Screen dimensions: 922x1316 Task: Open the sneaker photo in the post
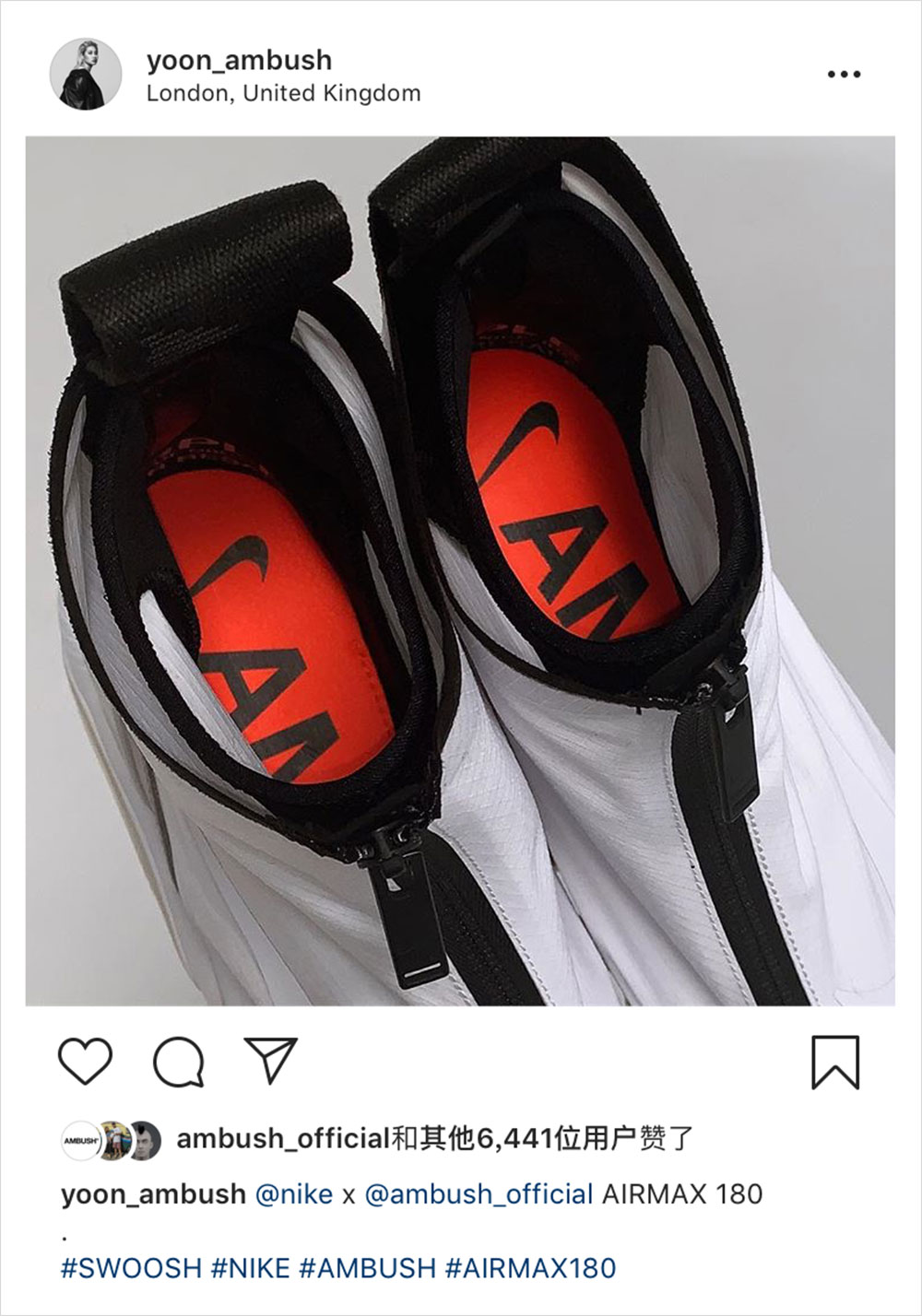[x=459, y=571]
